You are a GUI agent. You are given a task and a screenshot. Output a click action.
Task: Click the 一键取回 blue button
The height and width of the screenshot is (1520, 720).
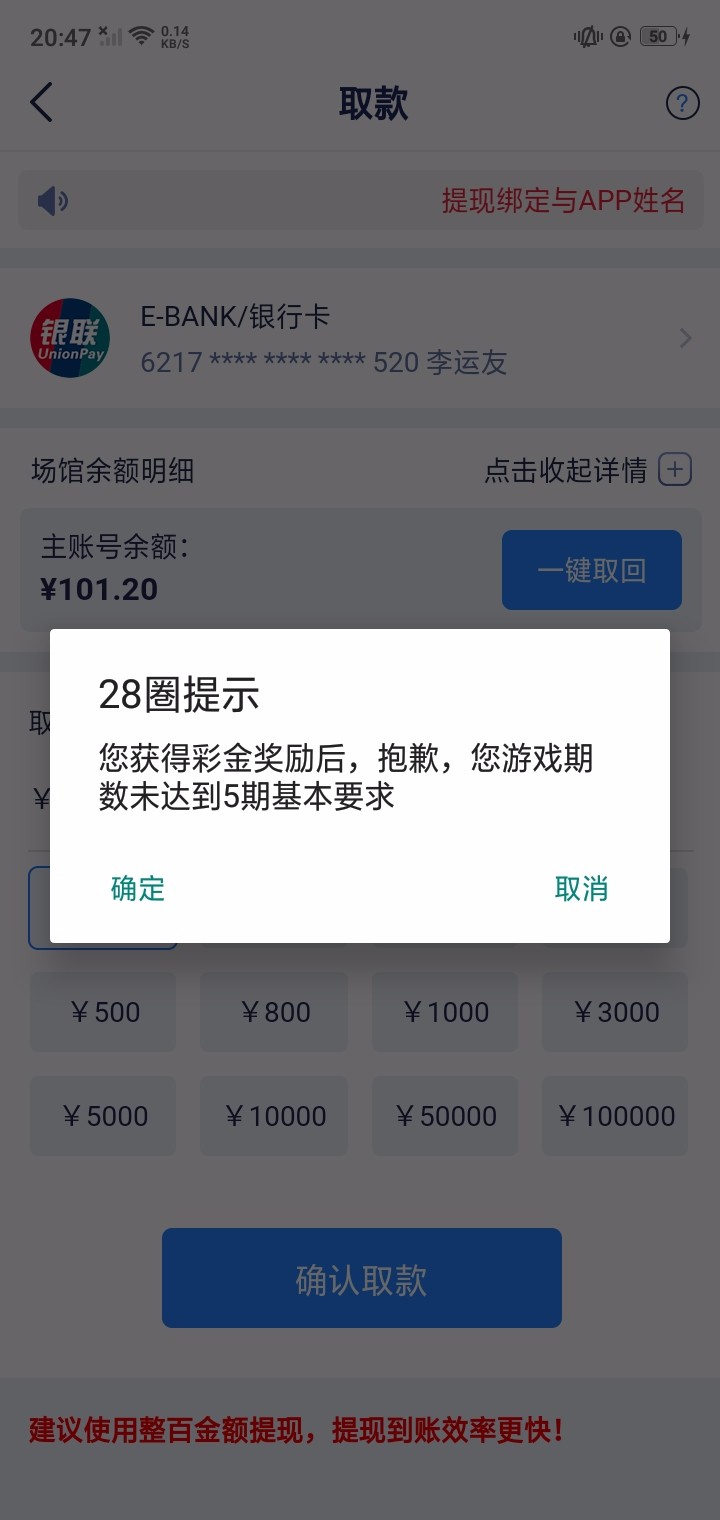(591, 570)
